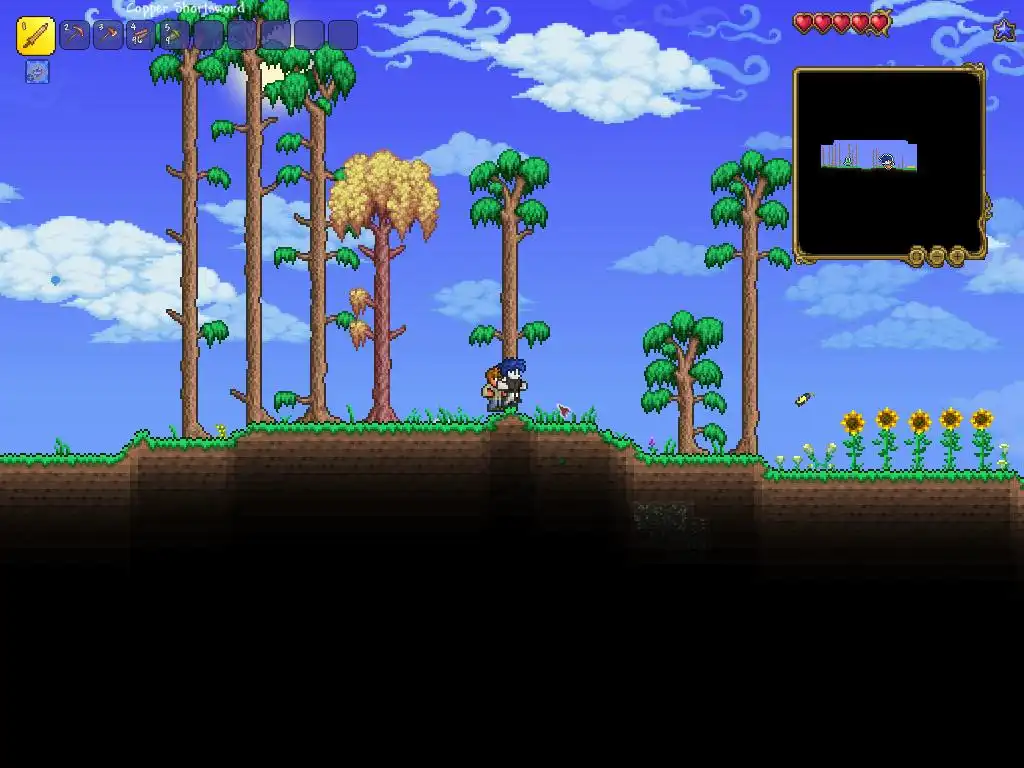Select the axe in hotbar slot 3
Screen dimensions: 1024x768
pos(108,36)
